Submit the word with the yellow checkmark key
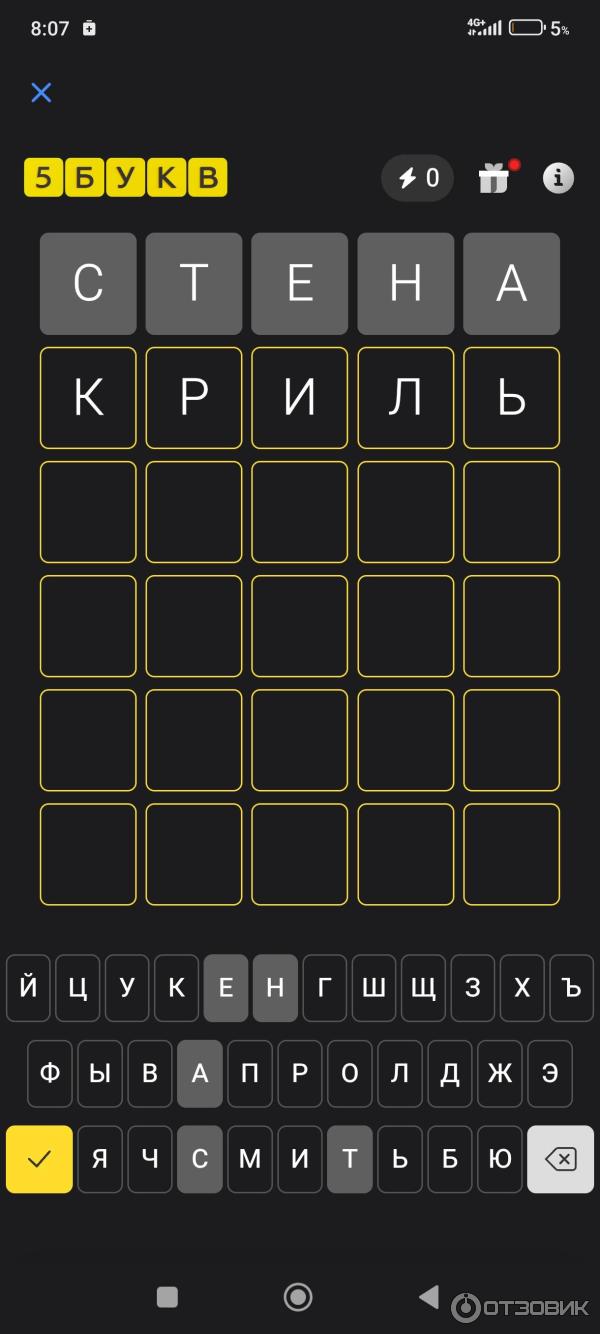This screenshot has width=600, height=1334. click(39, 1159)
